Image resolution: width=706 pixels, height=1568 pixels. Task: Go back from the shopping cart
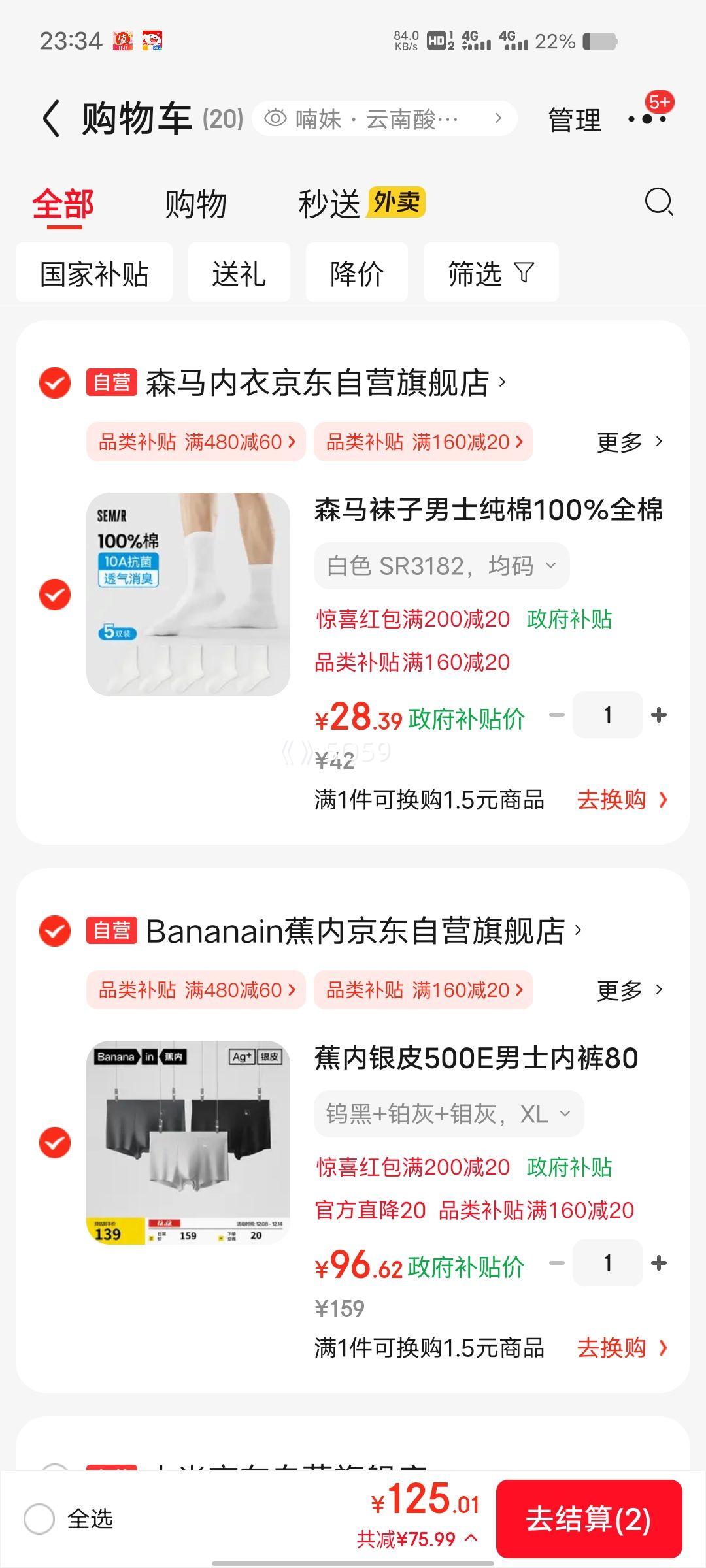tap(51, 119)
